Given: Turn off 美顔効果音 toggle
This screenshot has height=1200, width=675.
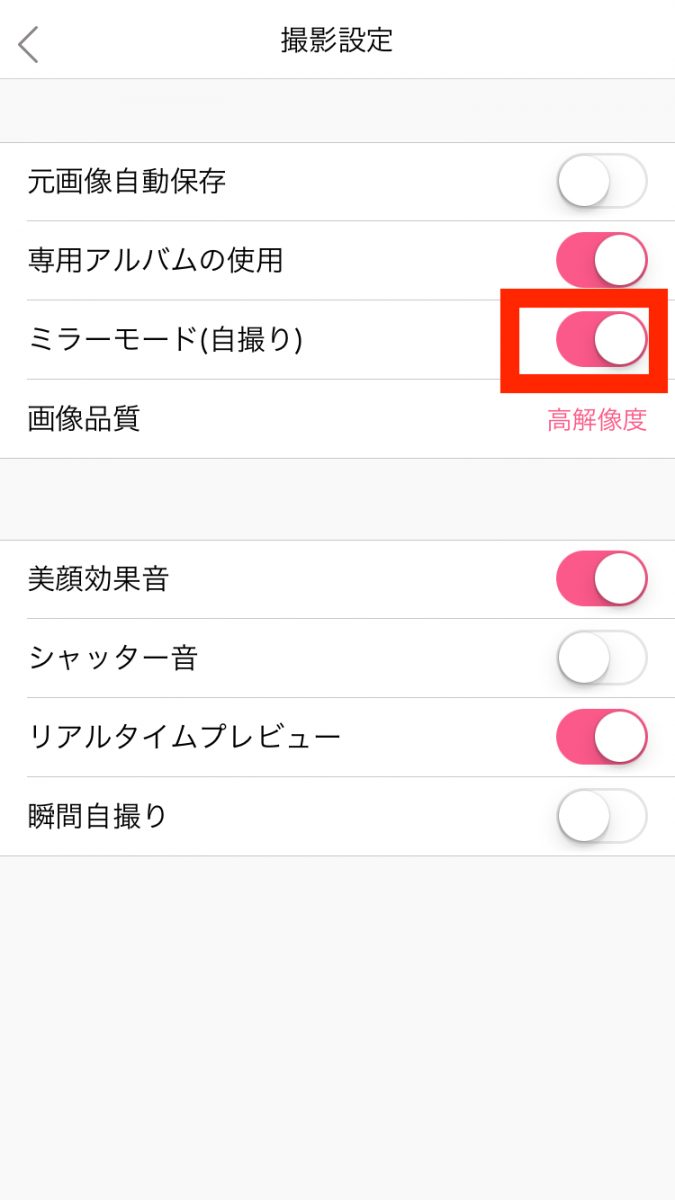Looking at the screenshot, I should 601,578.
